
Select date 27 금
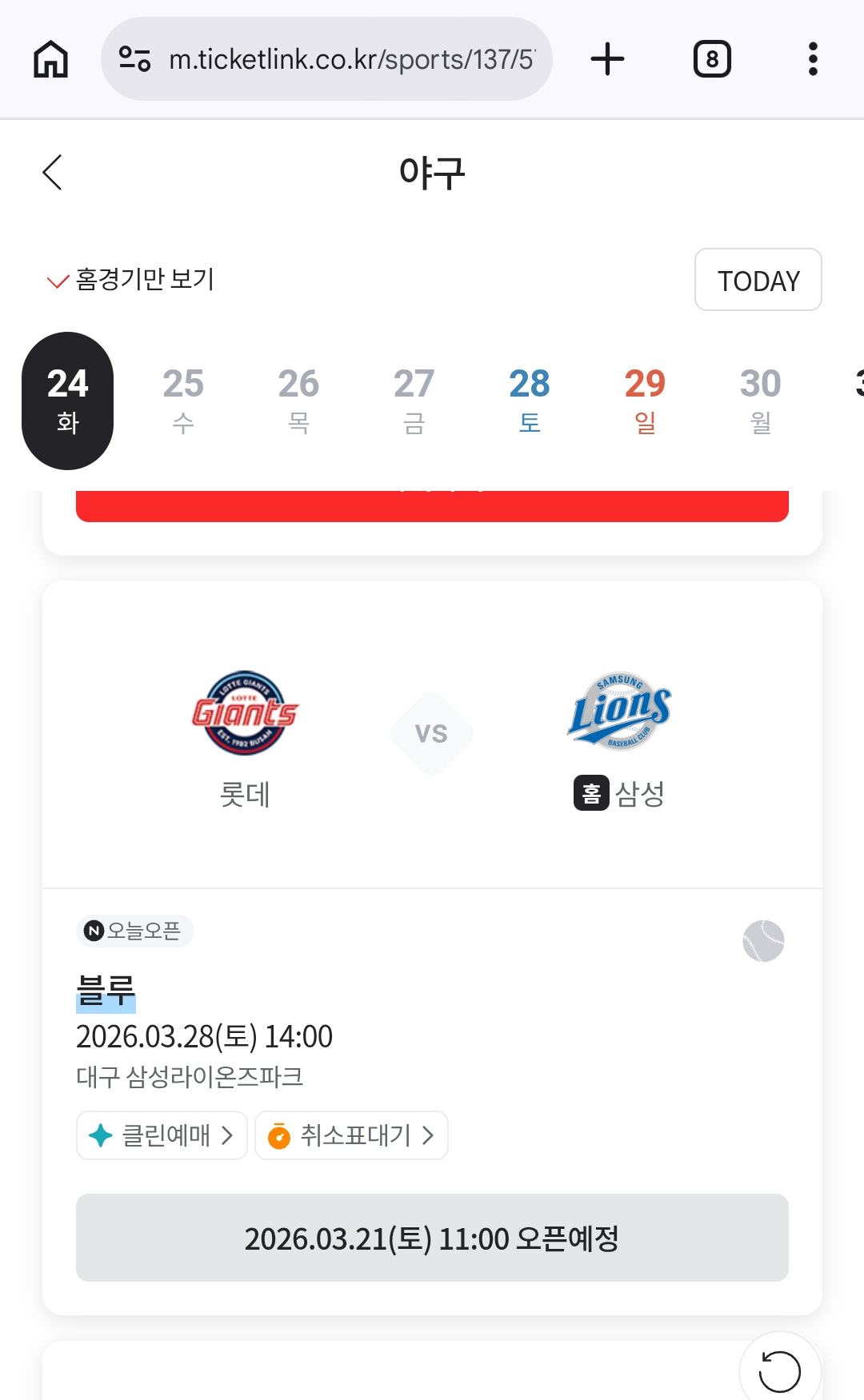tap(414, 401)
